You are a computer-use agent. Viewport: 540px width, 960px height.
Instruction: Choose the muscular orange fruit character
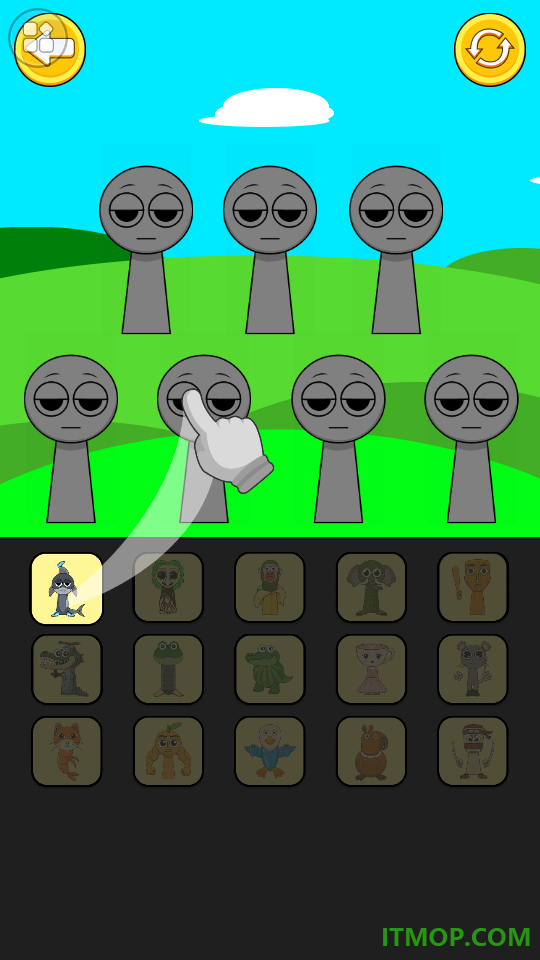(168, 751)
